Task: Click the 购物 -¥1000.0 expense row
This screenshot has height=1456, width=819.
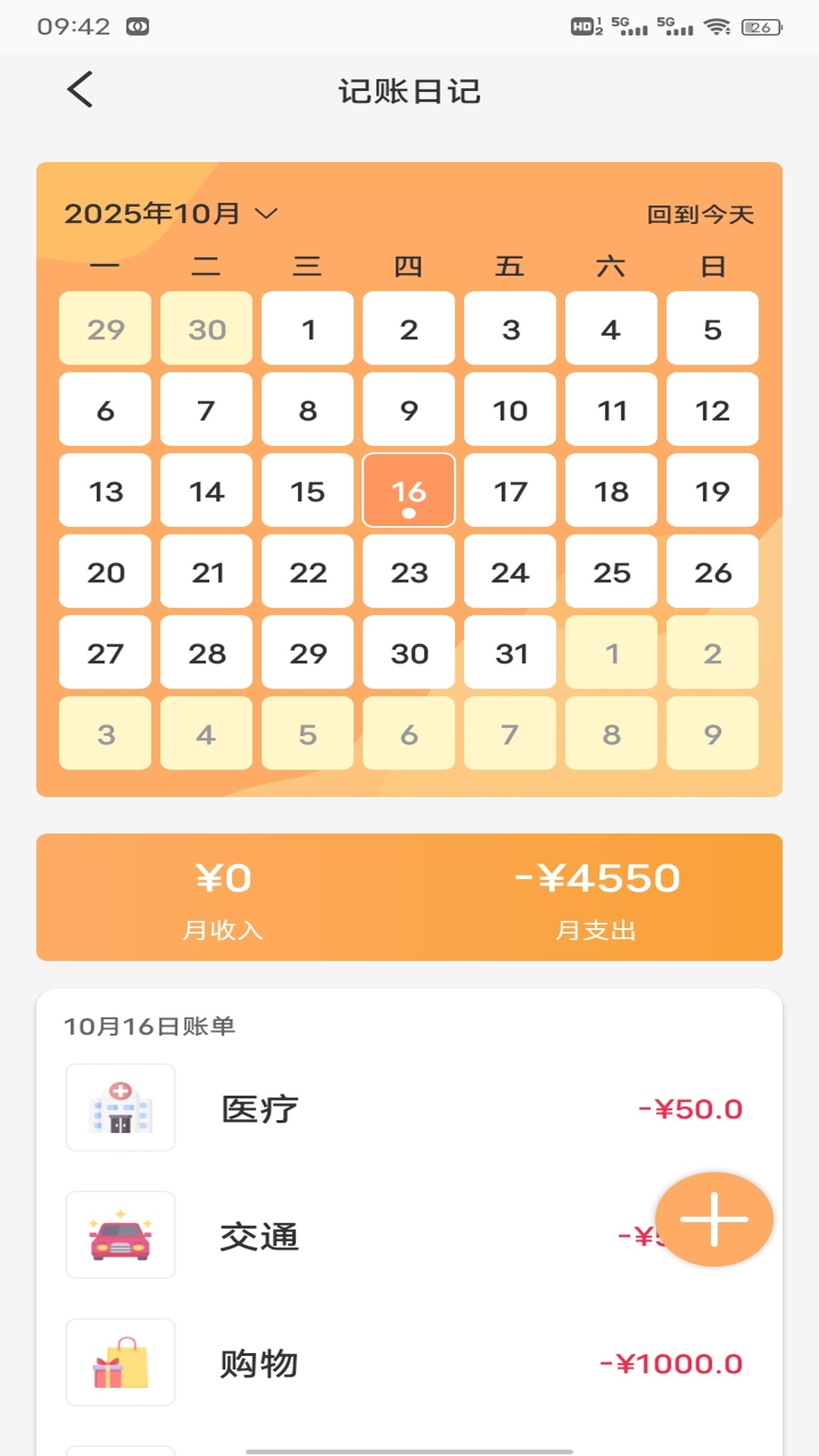Action: (x=409, y=1362)
